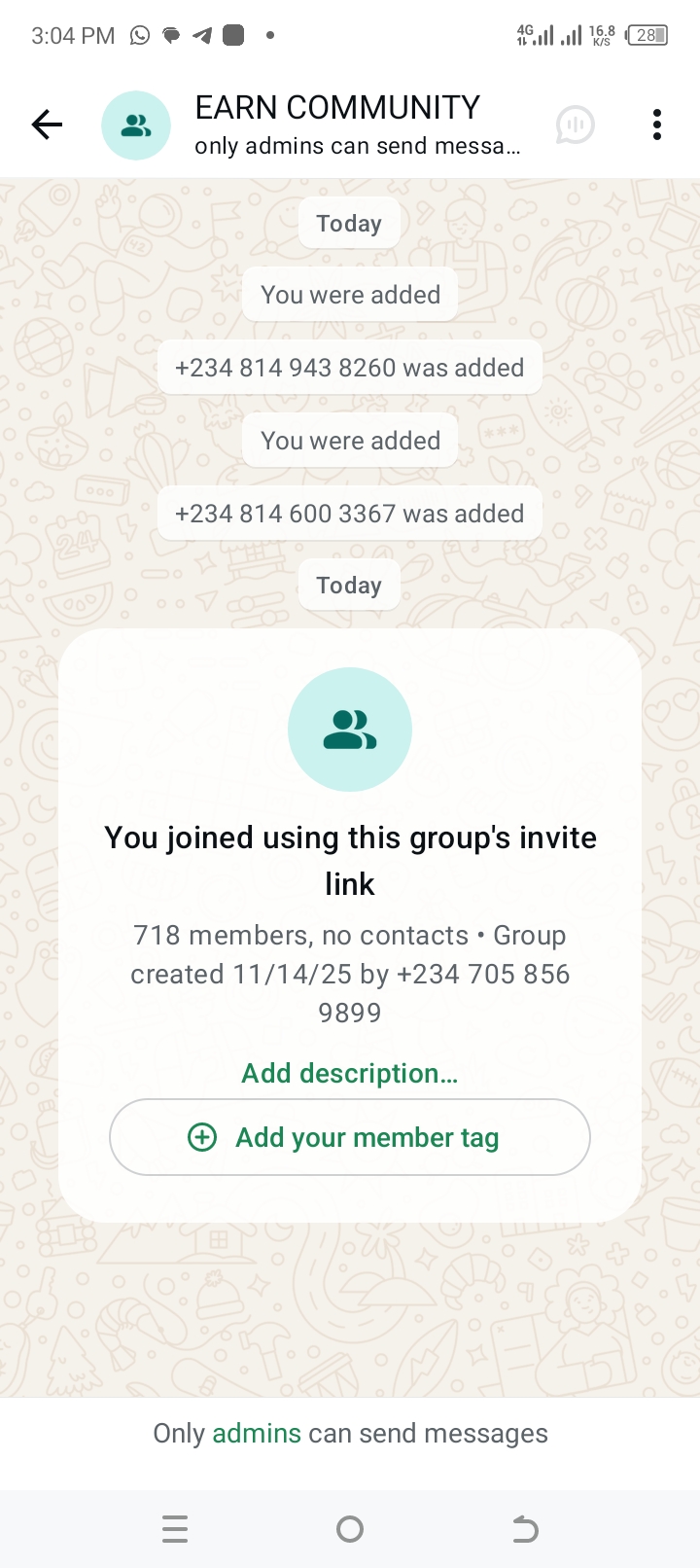The width and height of the screenshot is (700, 1568).
Task: View admins via the green admins link
Action: [257, 1433]
